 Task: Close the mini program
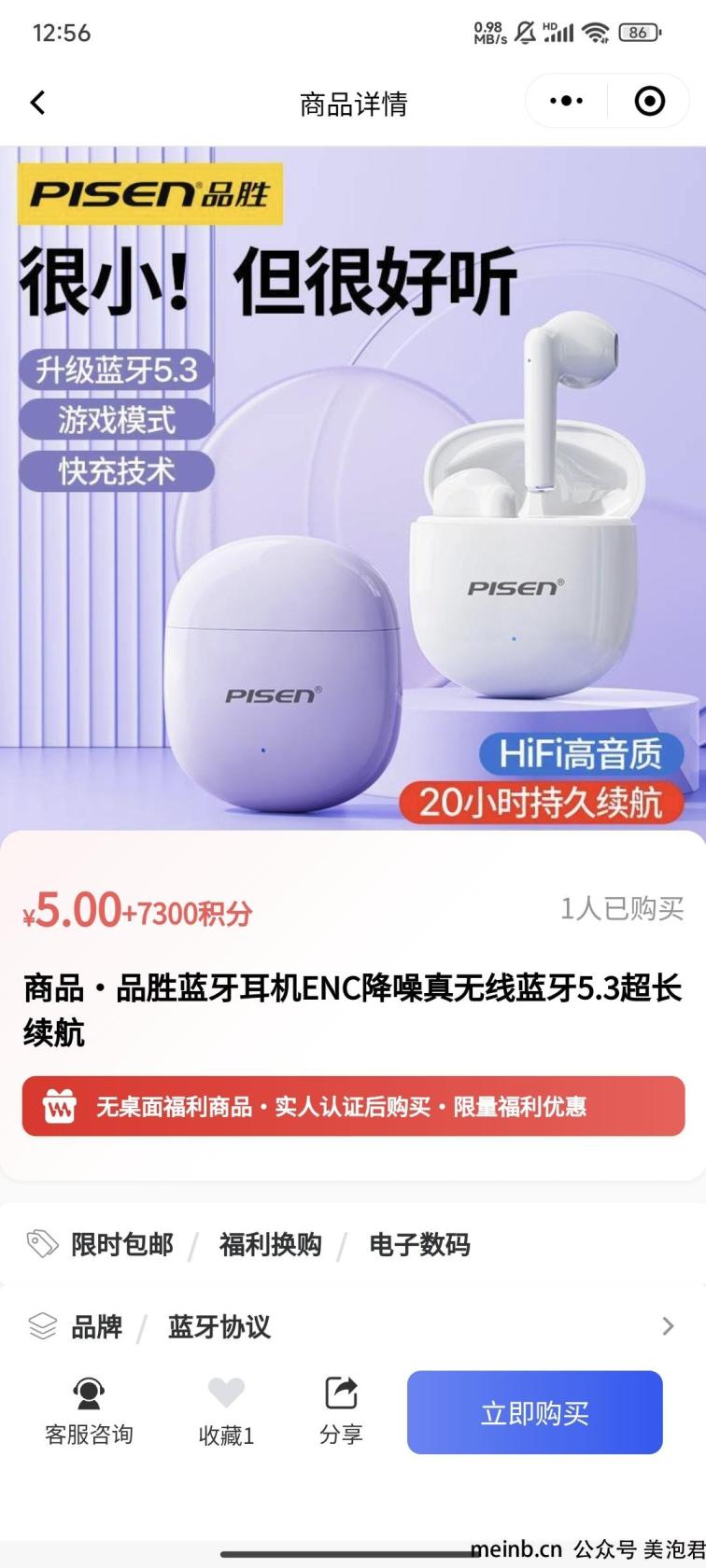[650, 101]
